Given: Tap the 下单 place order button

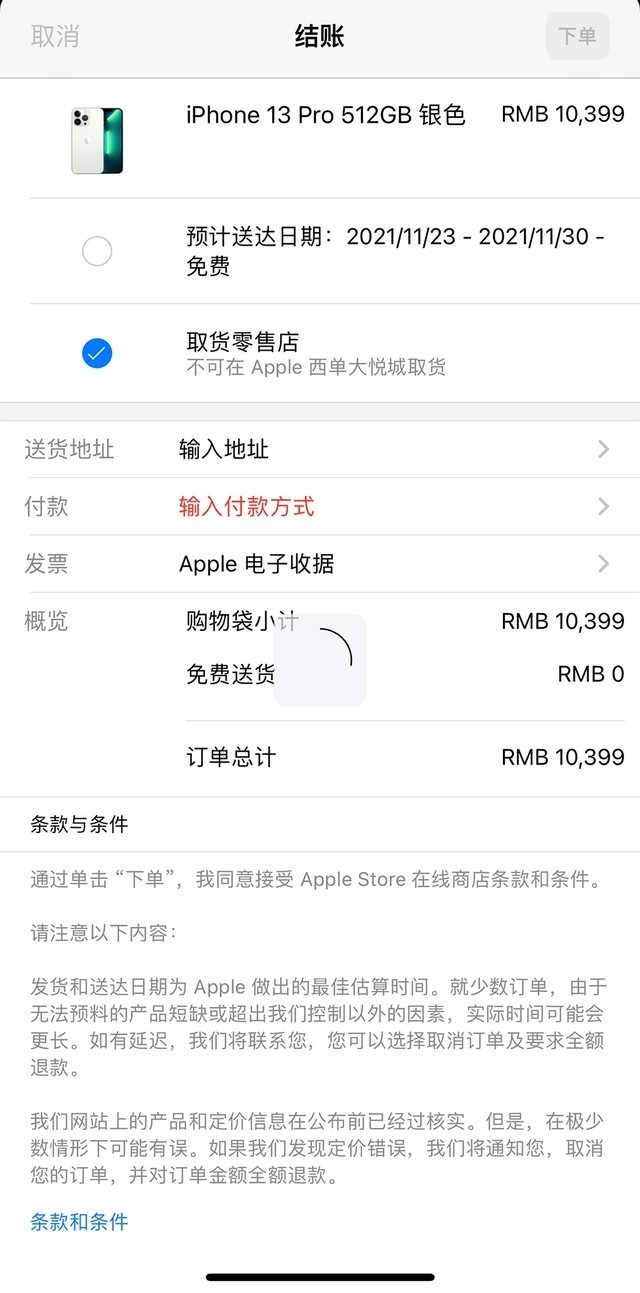Looking at the screenshot, I should [x=577, y=37].
